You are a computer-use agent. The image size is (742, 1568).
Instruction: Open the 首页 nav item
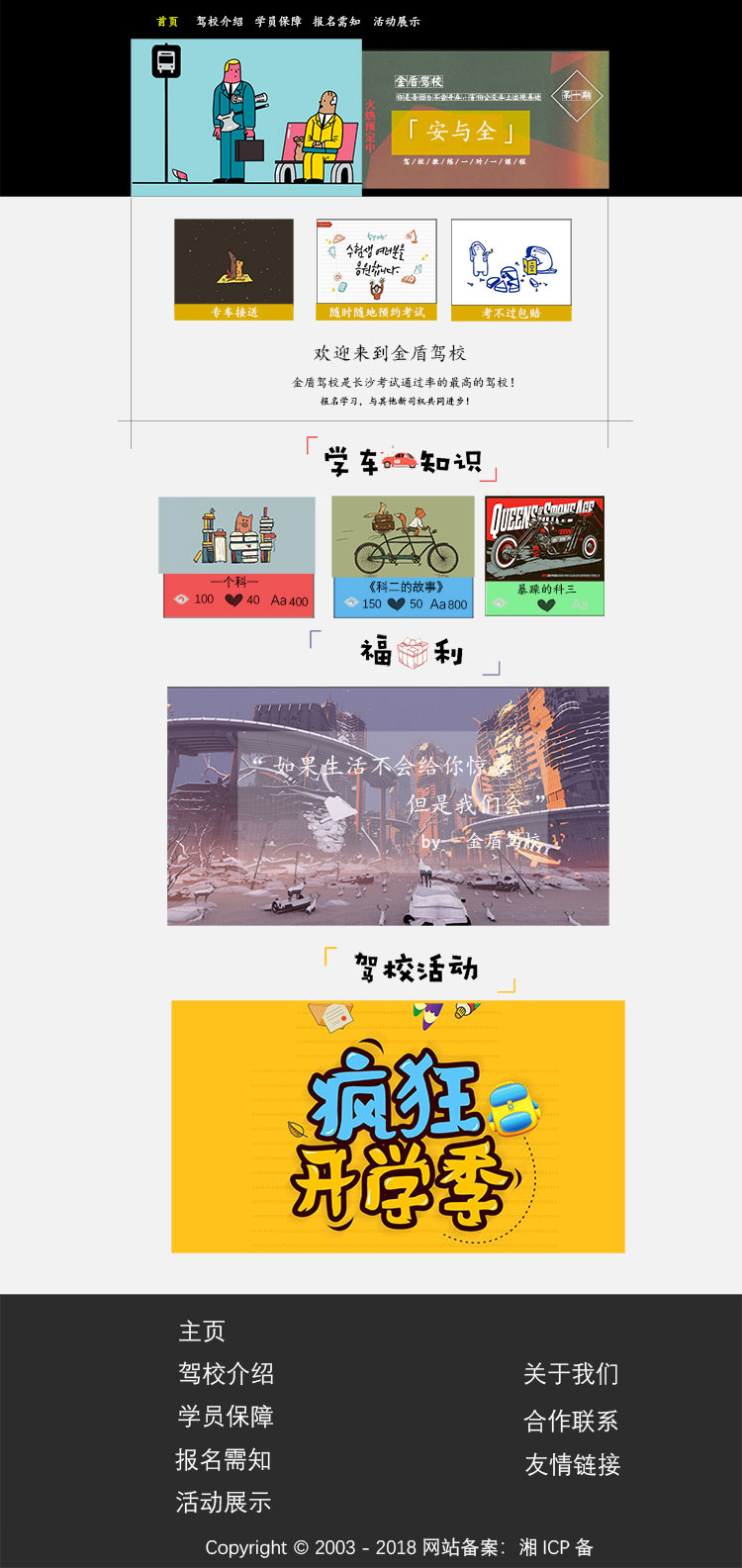click(x=167, y=21)
